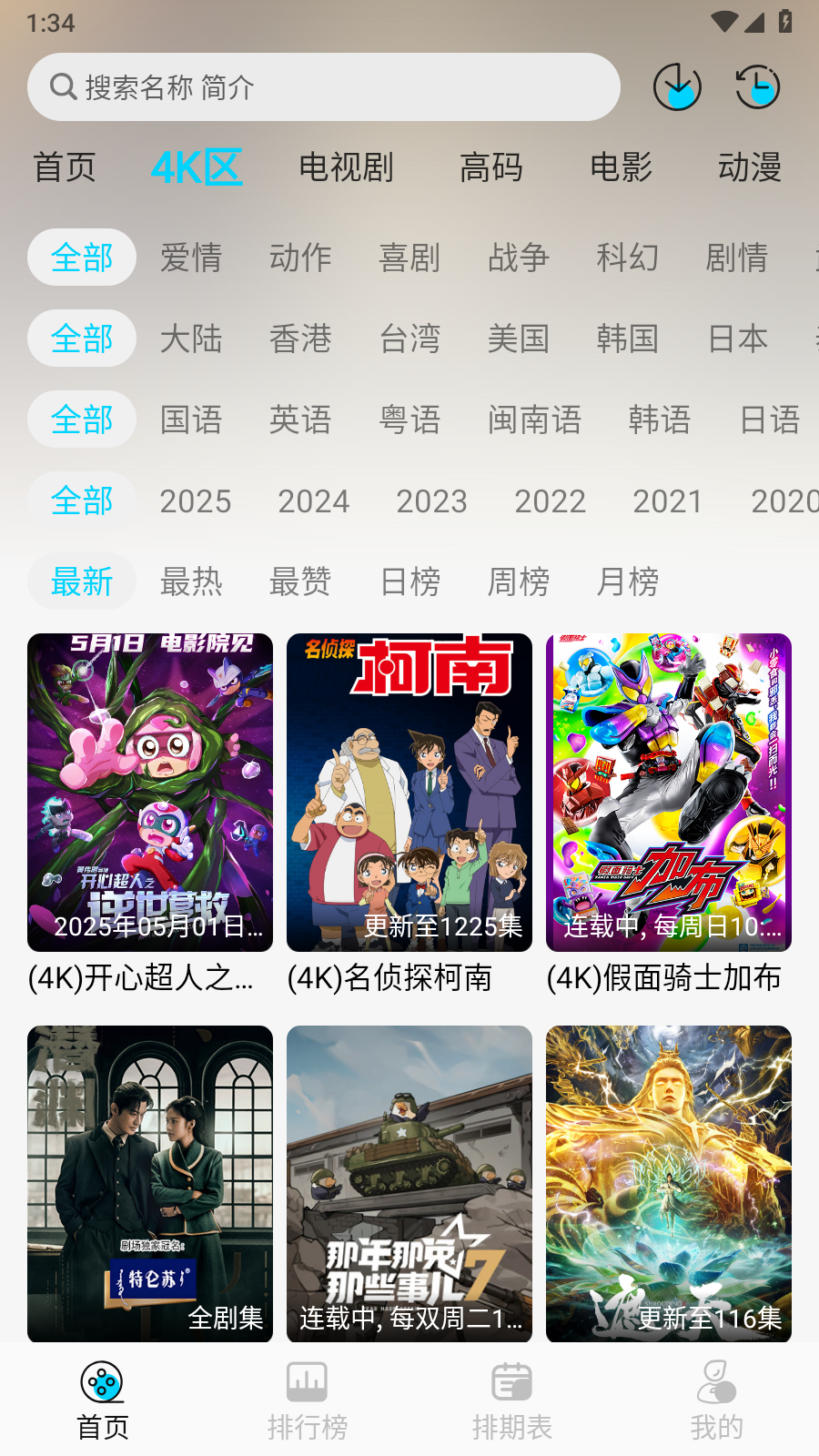Go to the 动漫 top tab
The height and width of the screenshot is (1456, 819).
click(x=749, y=167)
